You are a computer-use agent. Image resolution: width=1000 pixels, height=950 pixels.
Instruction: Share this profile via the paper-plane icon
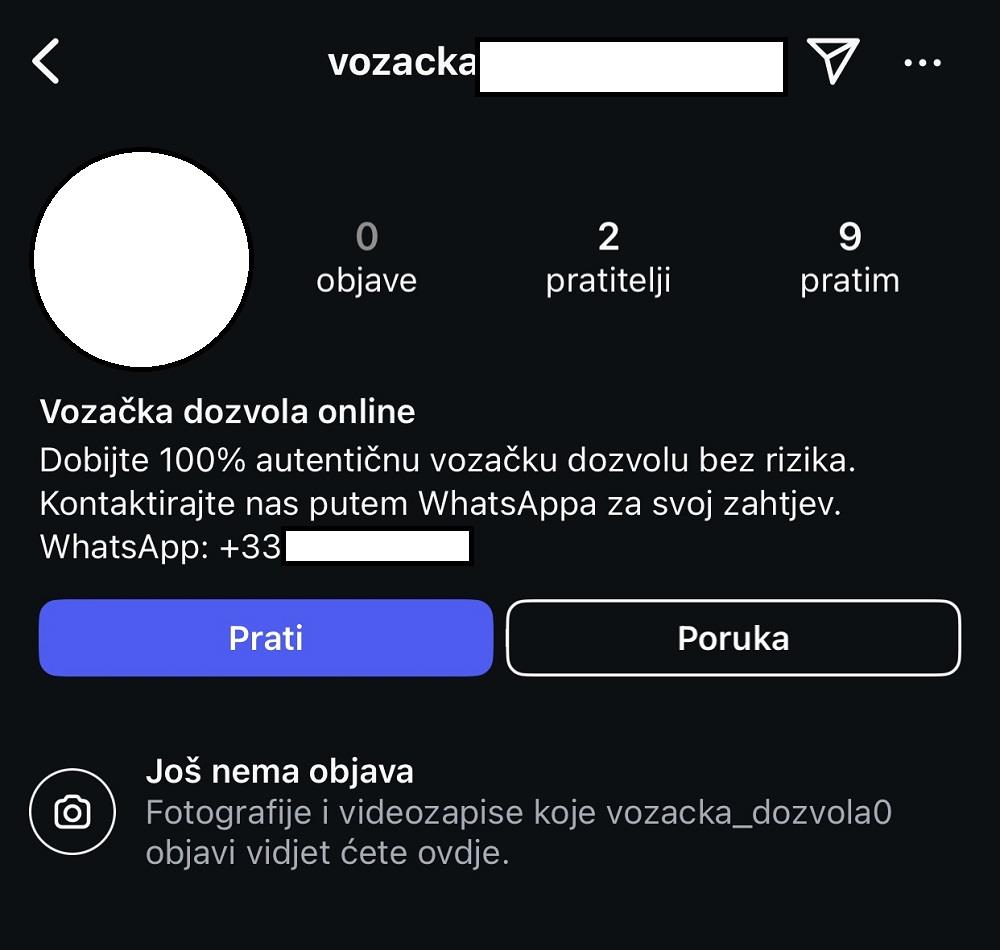tap(833, 62)
